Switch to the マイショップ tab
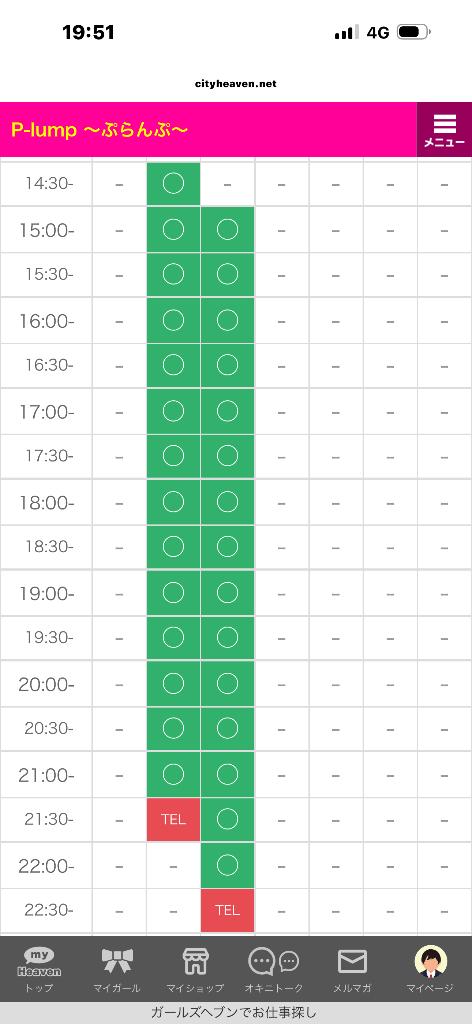 (195, 969)
